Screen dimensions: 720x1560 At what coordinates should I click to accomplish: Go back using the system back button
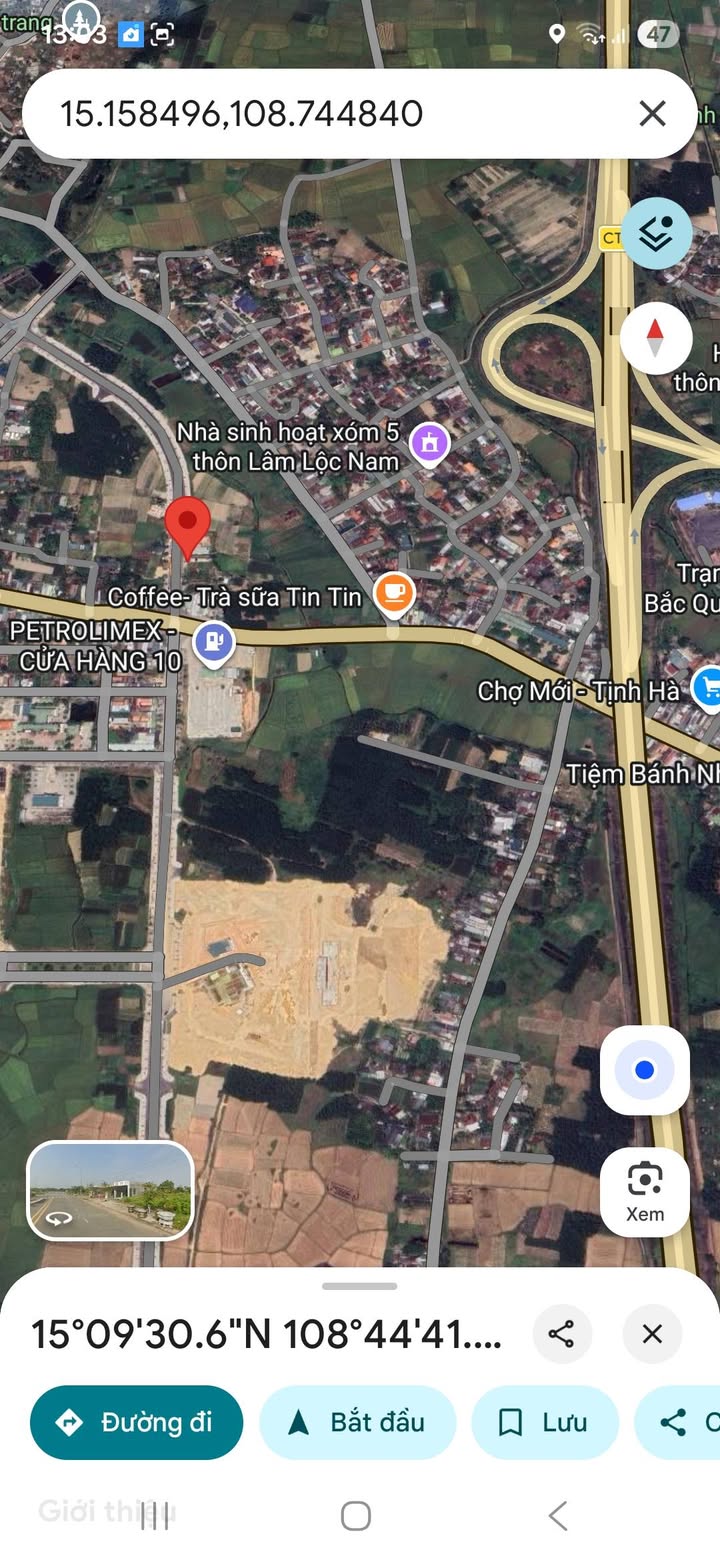tap(558, 1516)
